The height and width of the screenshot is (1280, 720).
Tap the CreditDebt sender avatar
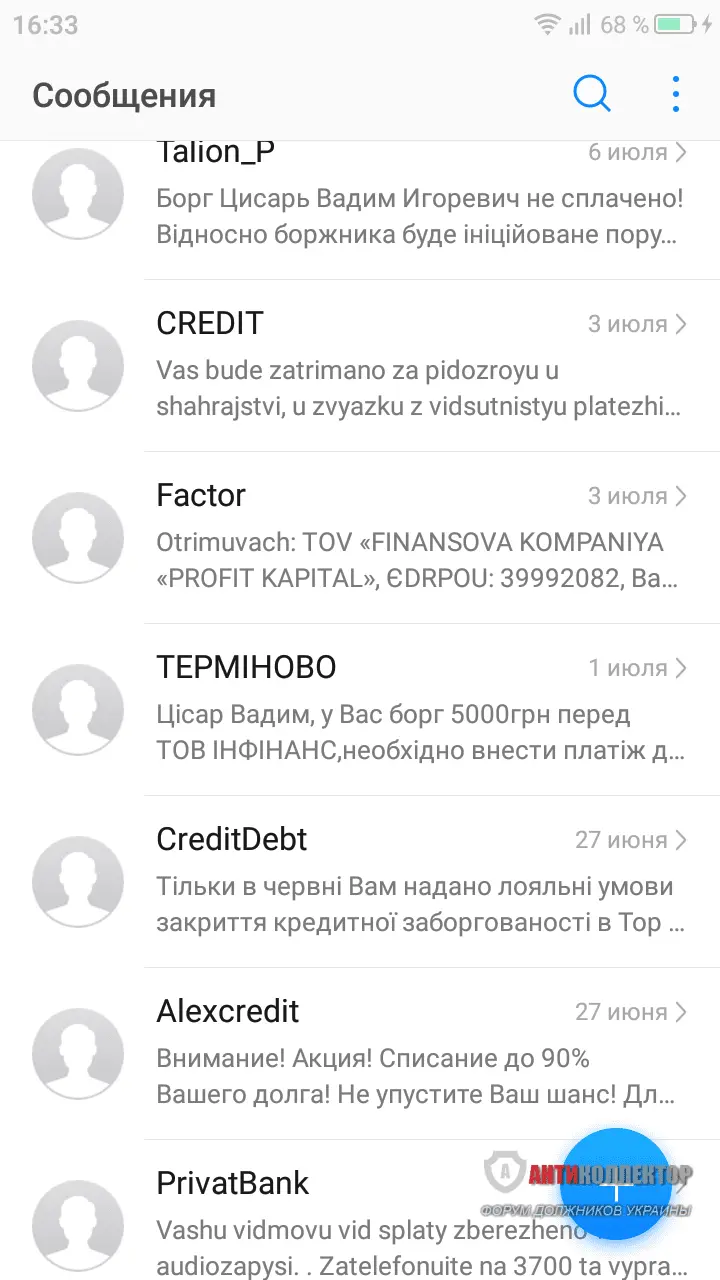coord(78,881)
